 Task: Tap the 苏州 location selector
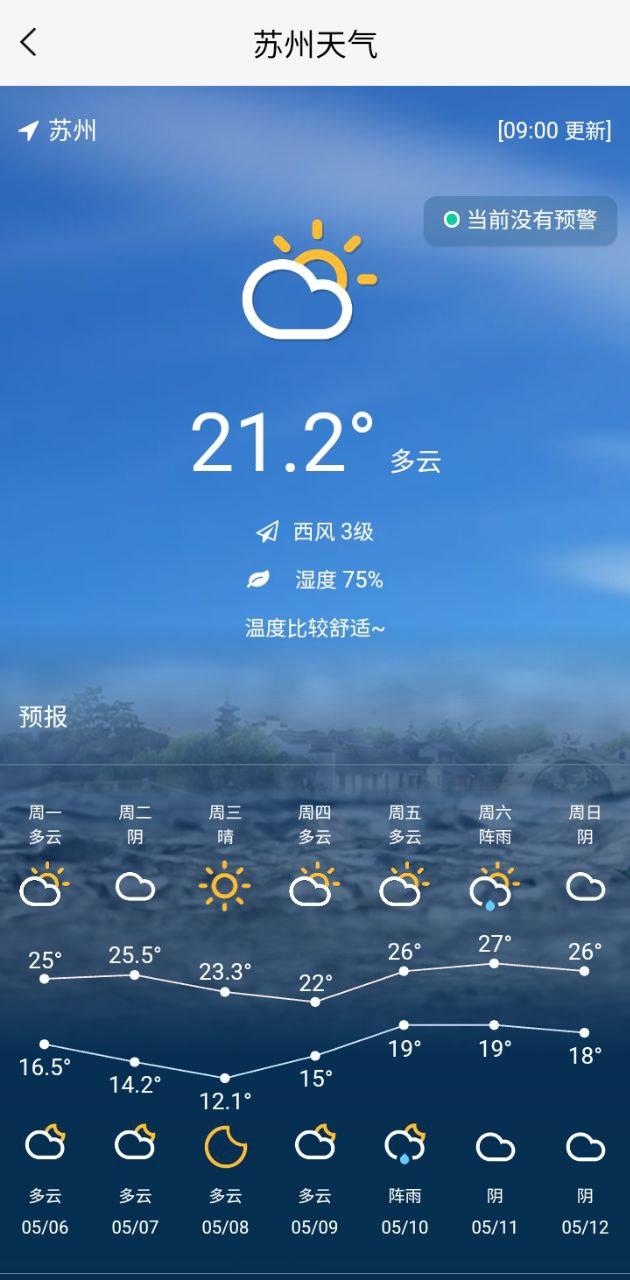[x=59, y=130]
